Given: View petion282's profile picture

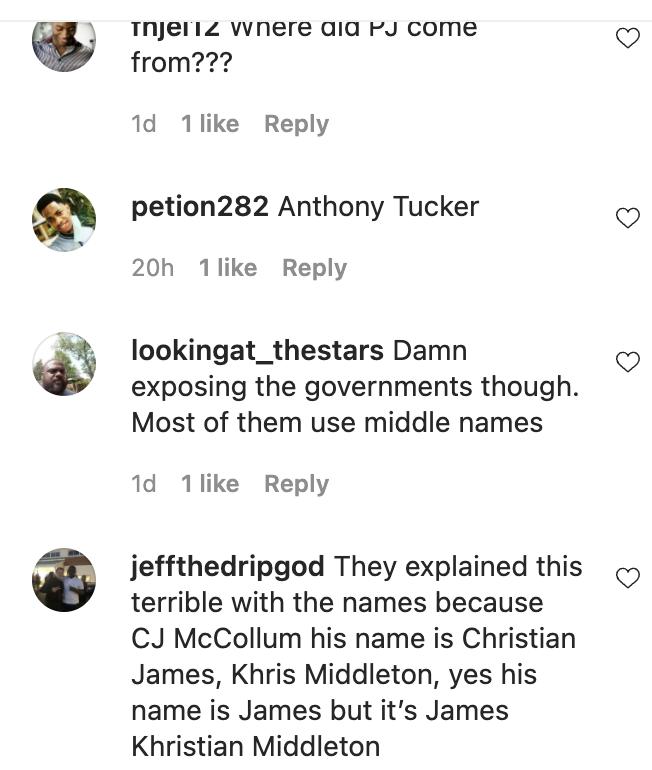Looking at the screenshot, I should [x=64, y=220].
